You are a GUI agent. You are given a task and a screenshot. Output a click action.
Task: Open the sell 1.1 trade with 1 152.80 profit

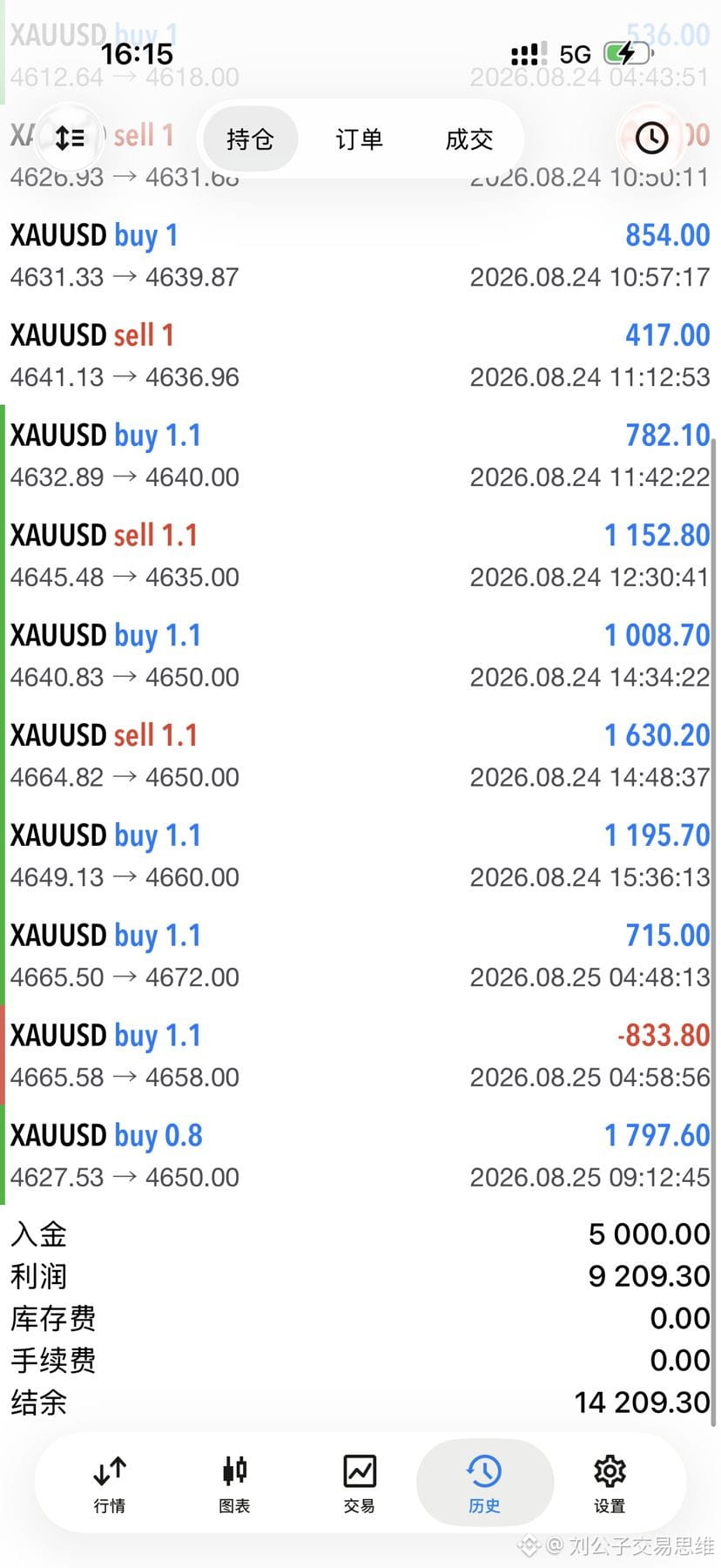click(x=360, y=556)
